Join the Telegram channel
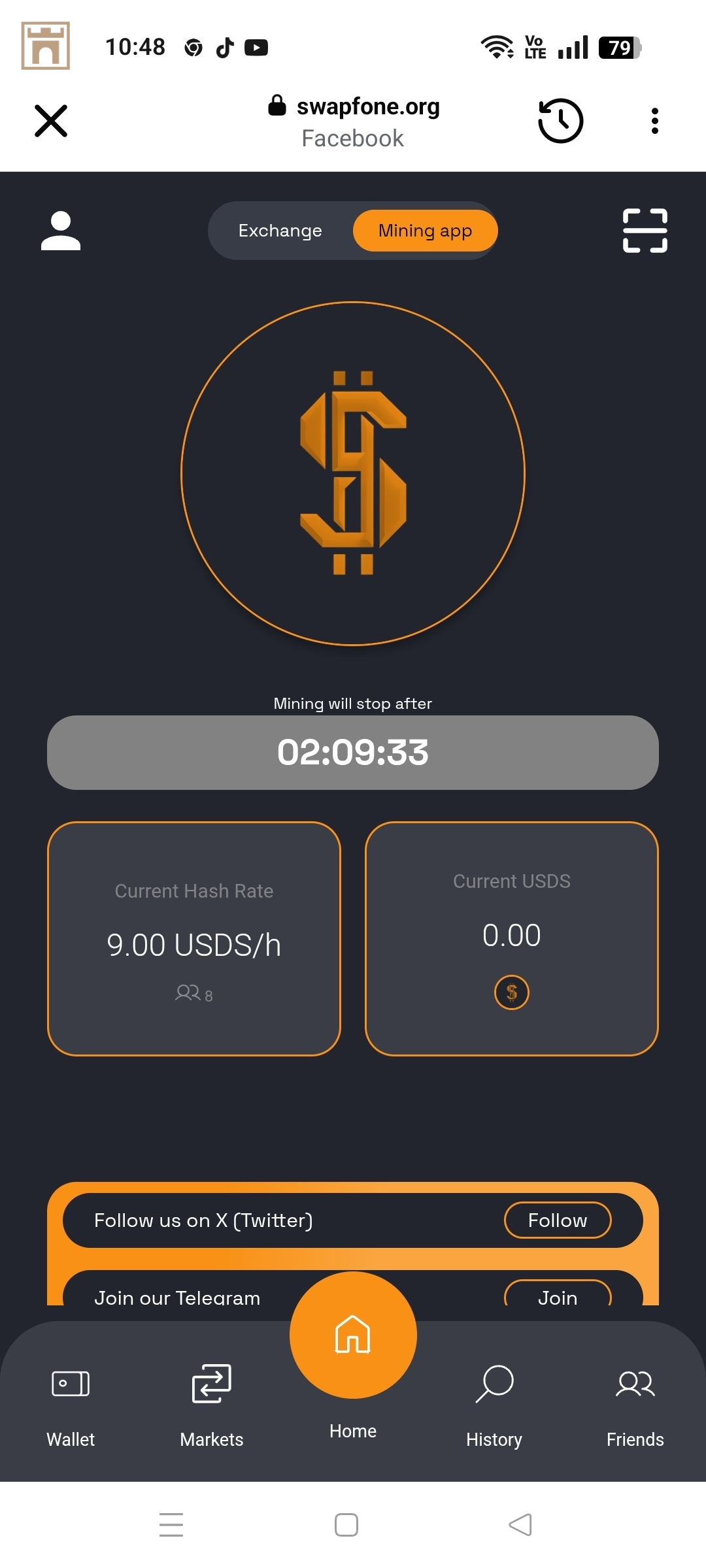Image resolution: width=706 pixels, height=1568 pixels. [557, 1296]
